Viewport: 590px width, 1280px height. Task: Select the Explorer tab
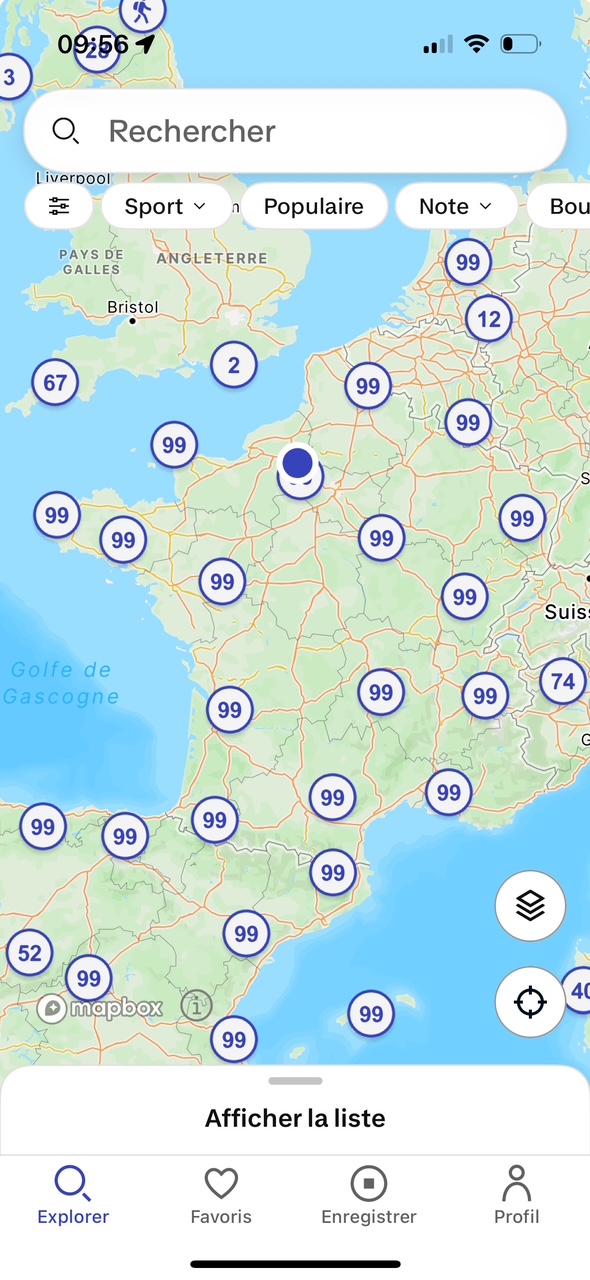point(73,1195)
